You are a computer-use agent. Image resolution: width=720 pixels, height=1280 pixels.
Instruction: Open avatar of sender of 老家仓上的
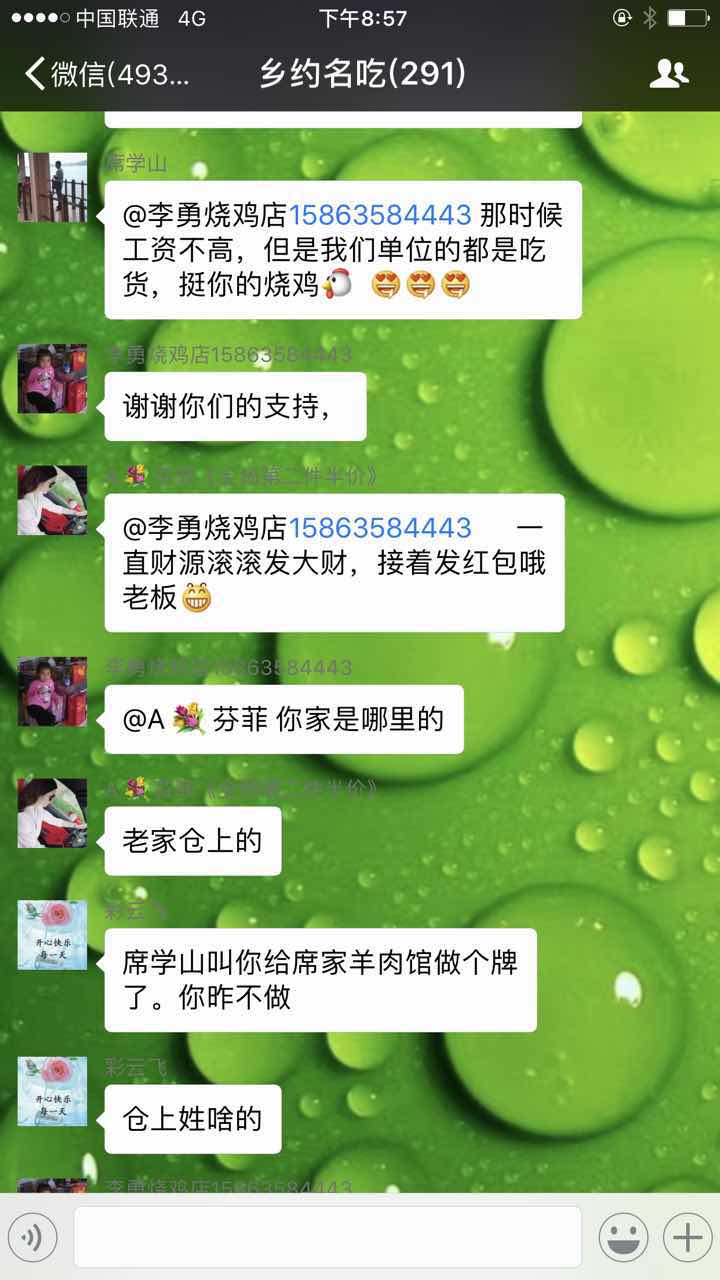(52, 813)
